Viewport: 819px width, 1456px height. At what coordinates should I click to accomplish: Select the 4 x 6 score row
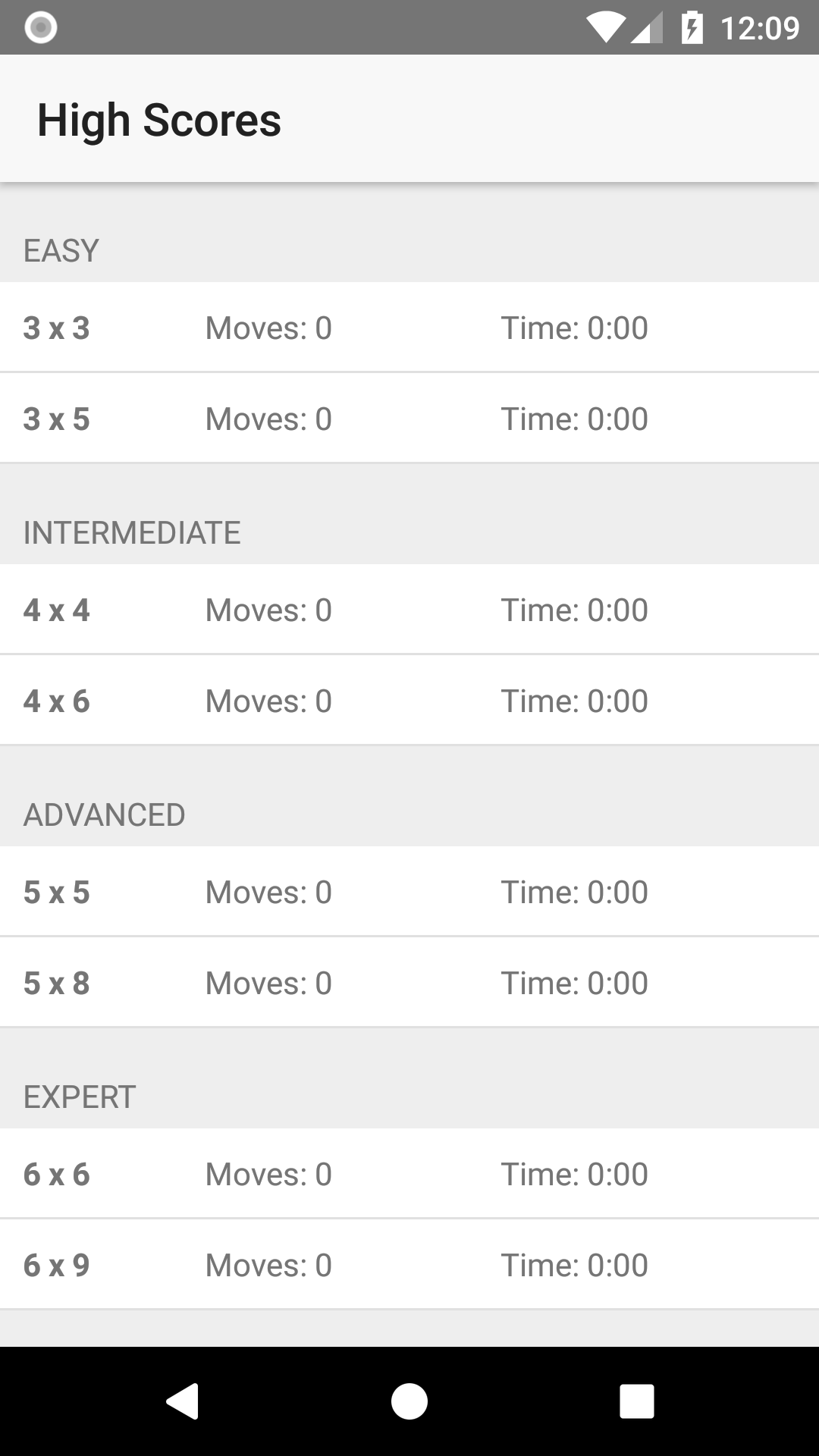click(x=409, y=700)
